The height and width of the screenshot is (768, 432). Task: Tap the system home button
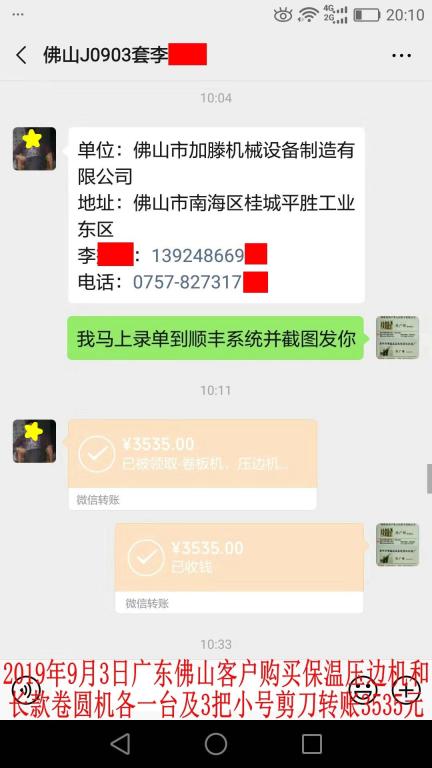216,744
